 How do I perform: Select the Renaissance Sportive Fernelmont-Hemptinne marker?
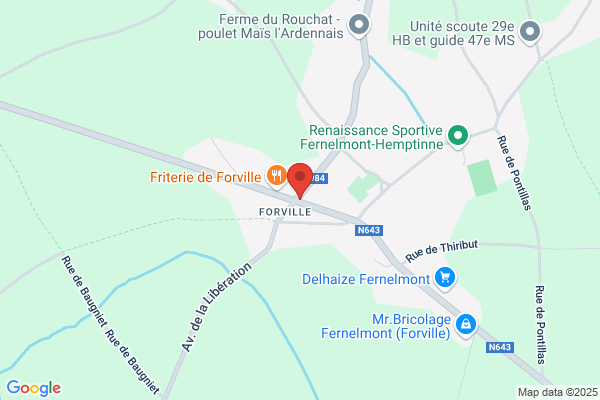point(458,137)
